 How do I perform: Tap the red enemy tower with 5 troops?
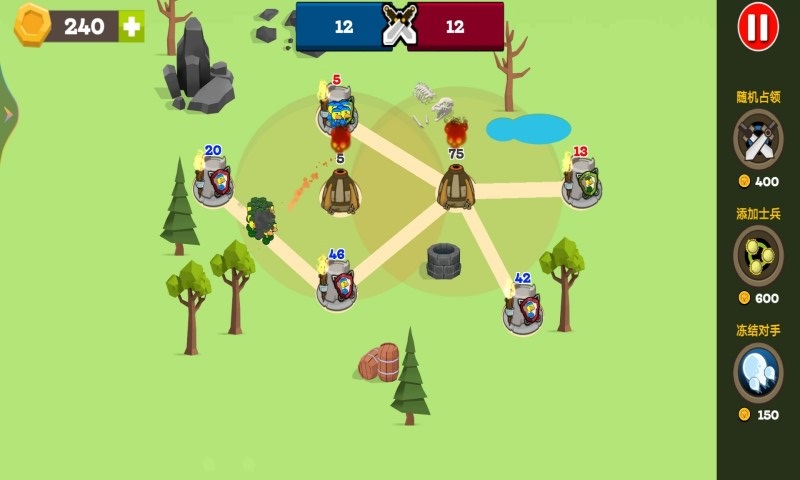click(338, 113)
